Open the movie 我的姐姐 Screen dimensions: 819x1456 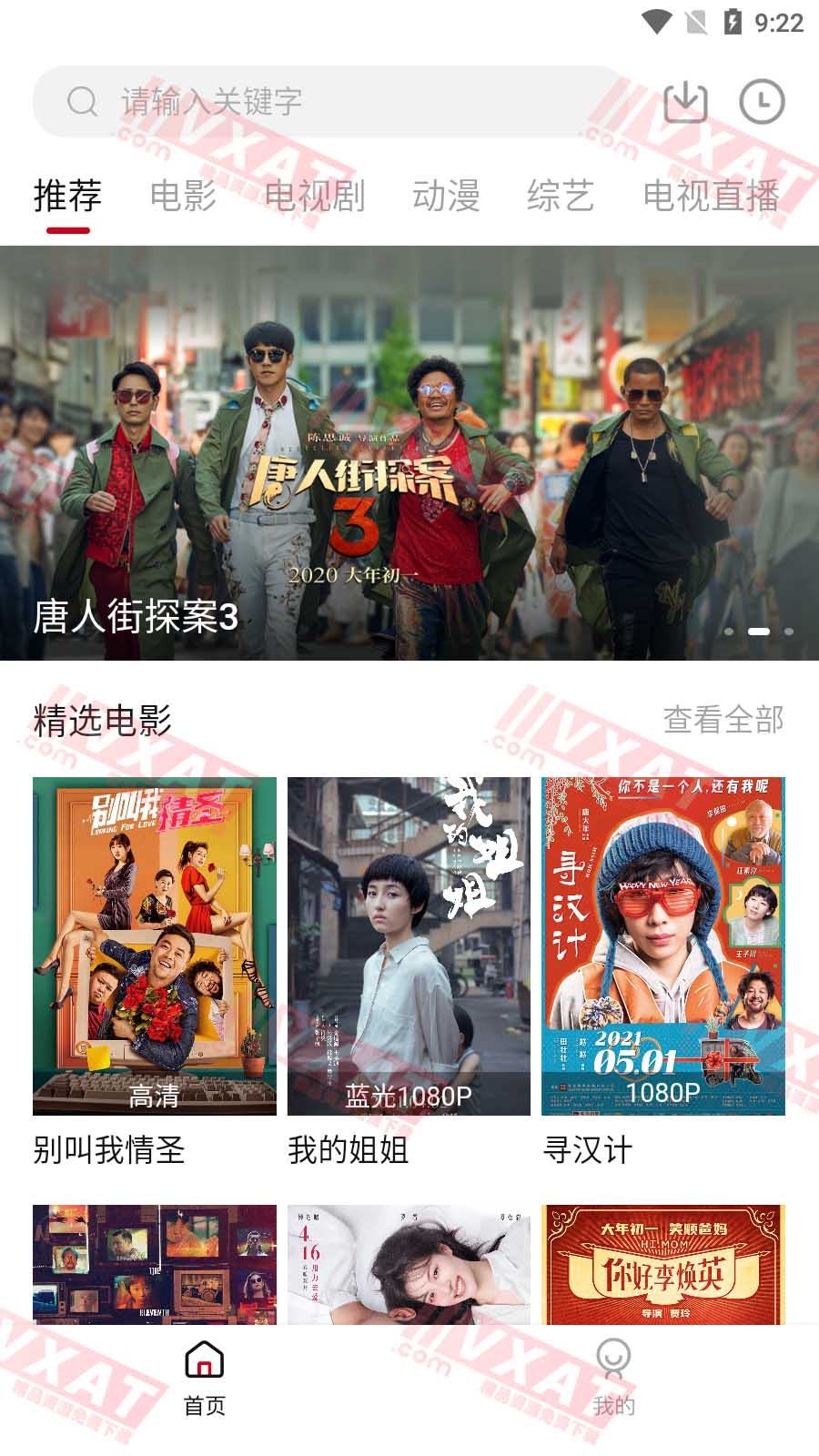pos(409,946)
